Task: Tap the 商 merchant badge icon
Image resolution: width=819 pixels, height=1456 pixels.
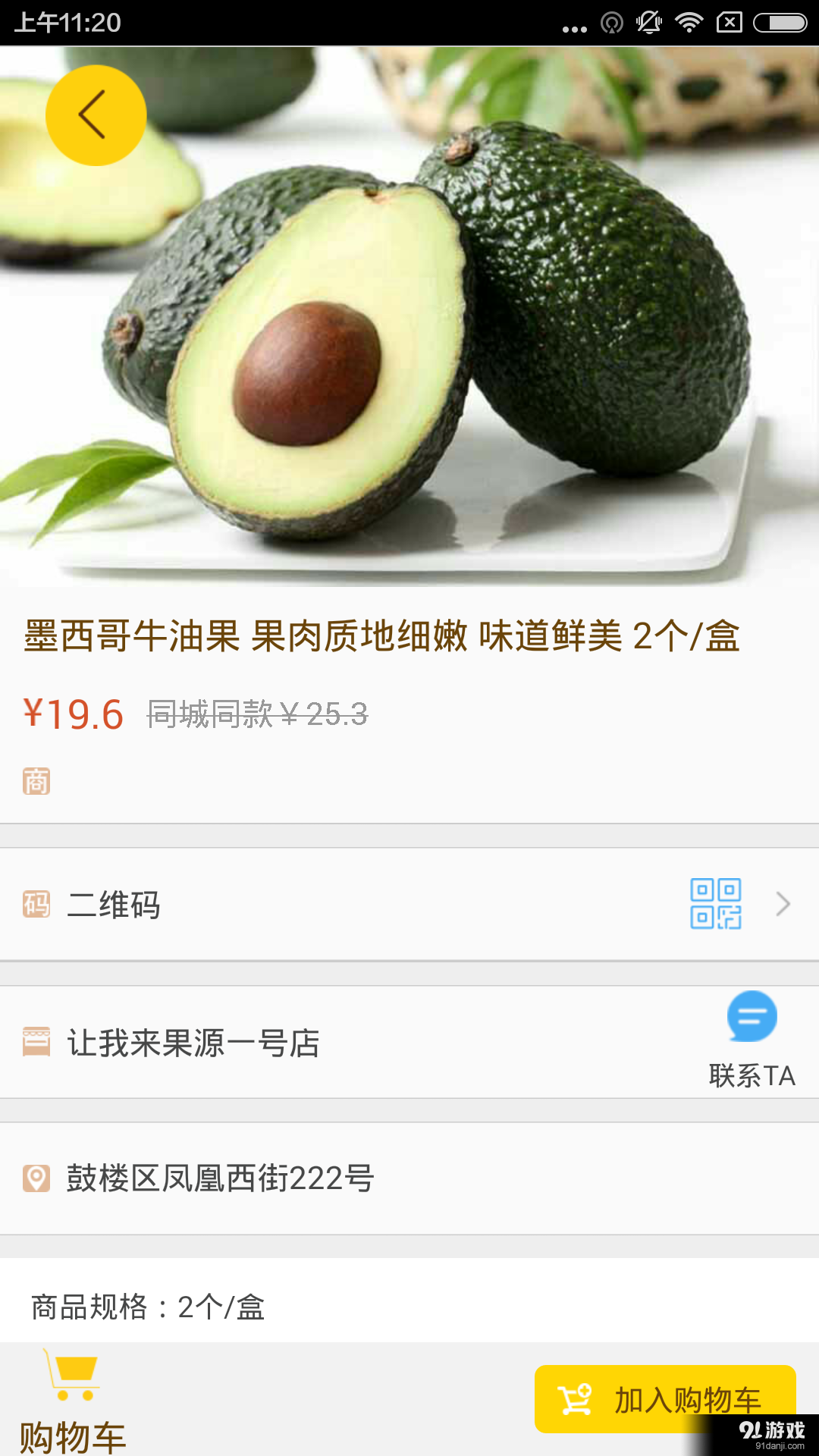Action: tap(36, 780)
